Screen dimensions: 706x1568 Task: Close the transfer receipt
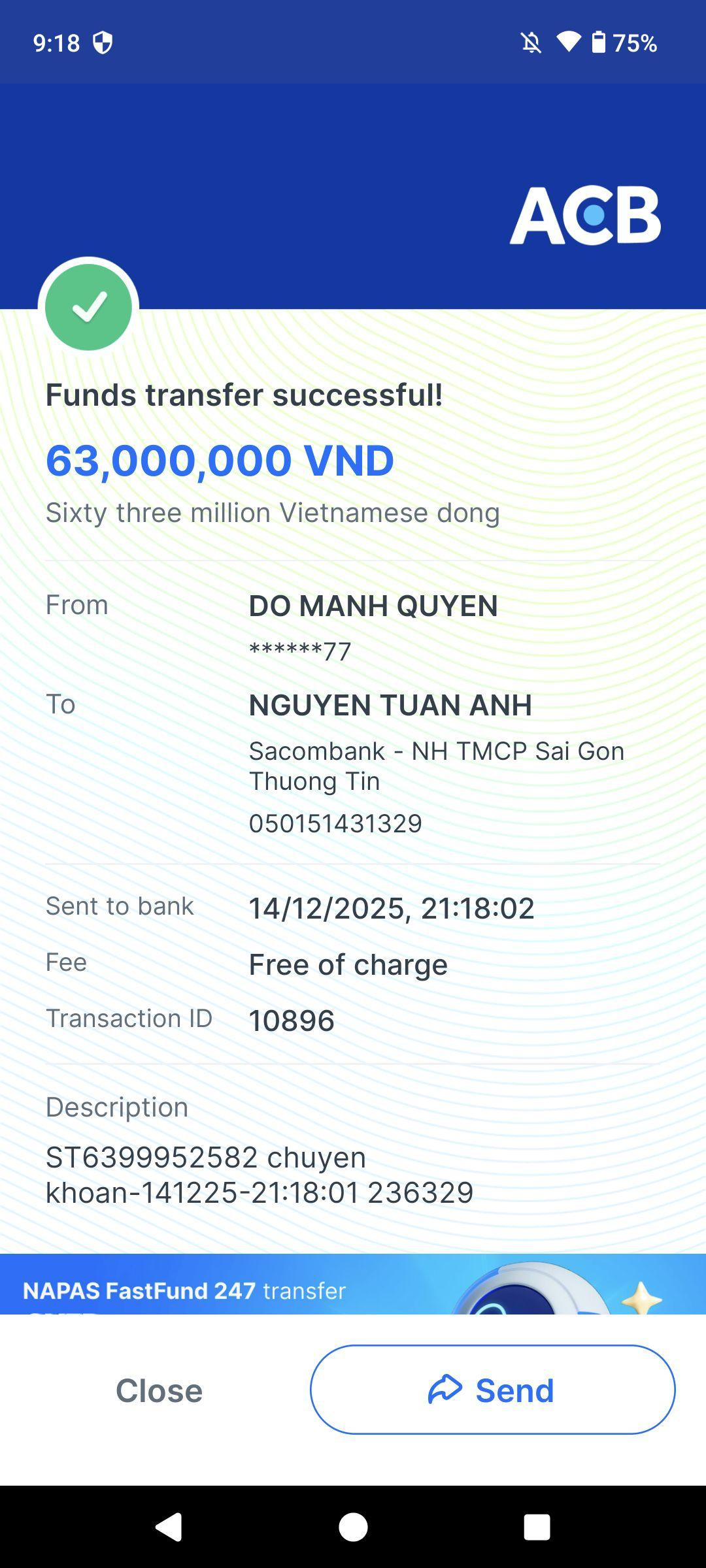(x=159, y=1390)
